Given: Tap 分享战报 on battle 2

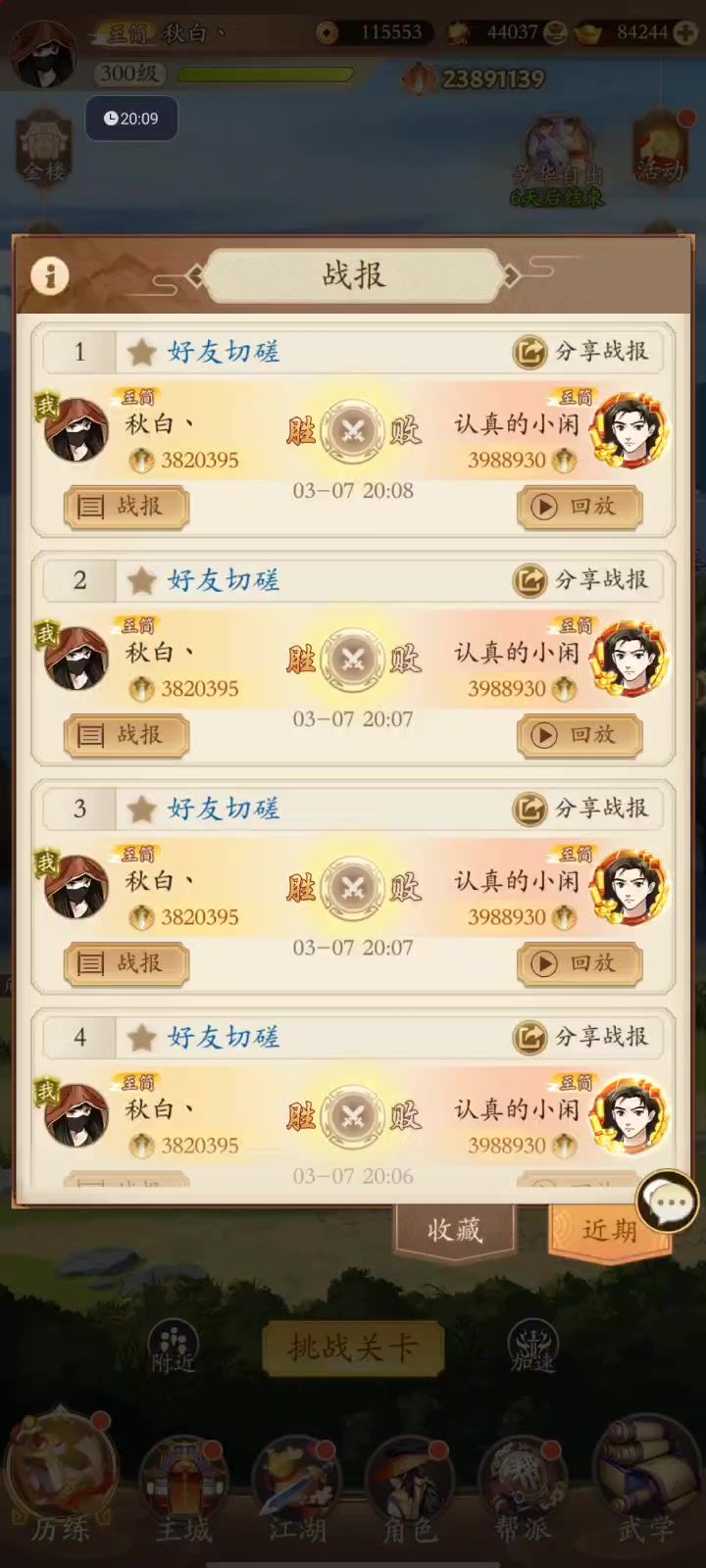Looking at the screenshot, I should pos(580,580).
